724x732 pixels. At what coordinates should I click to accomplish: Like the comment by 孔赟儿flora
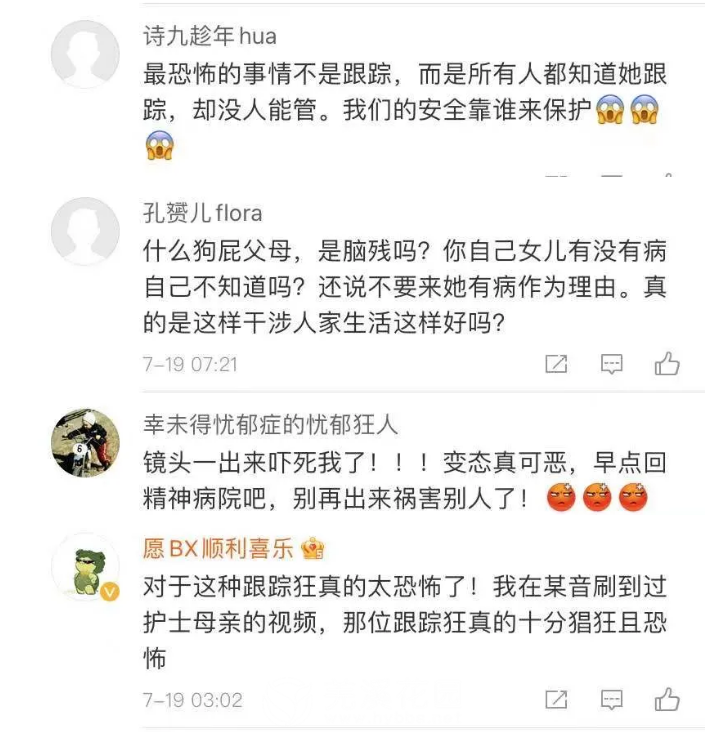click(x=667, y=364)
